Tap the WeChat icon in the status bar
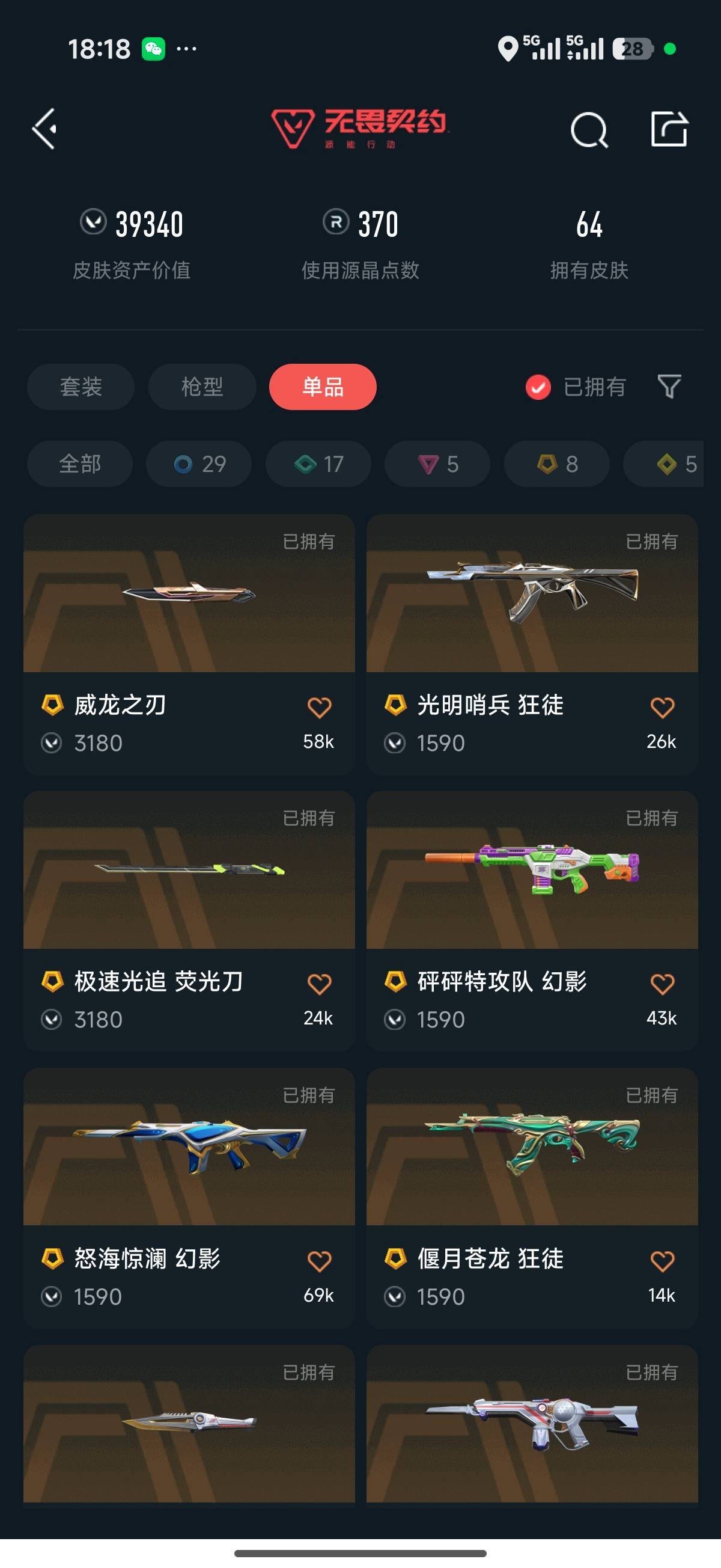 (154, 49)
